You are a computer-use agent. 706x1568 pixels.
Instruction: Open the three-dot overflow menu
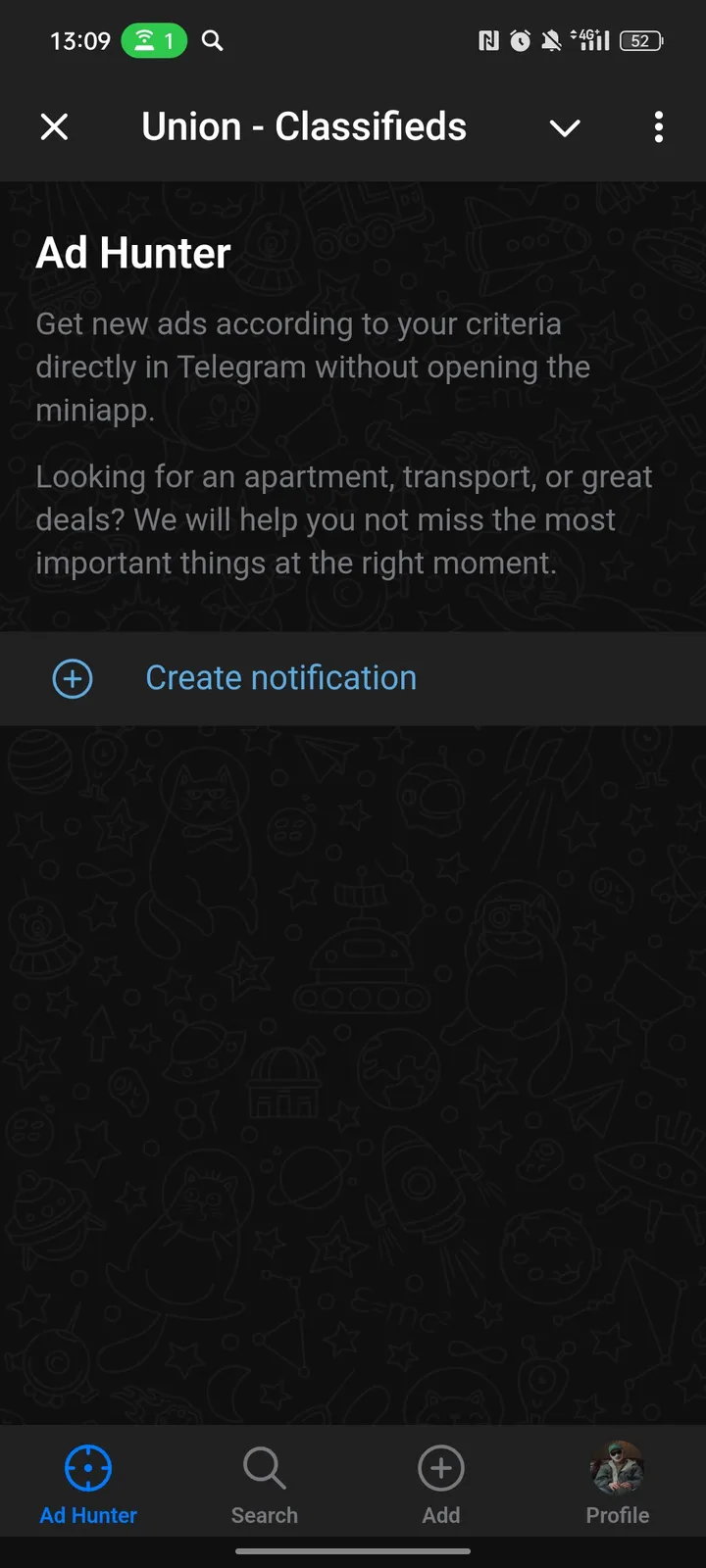pyautogui.click(x=658, y=127)
